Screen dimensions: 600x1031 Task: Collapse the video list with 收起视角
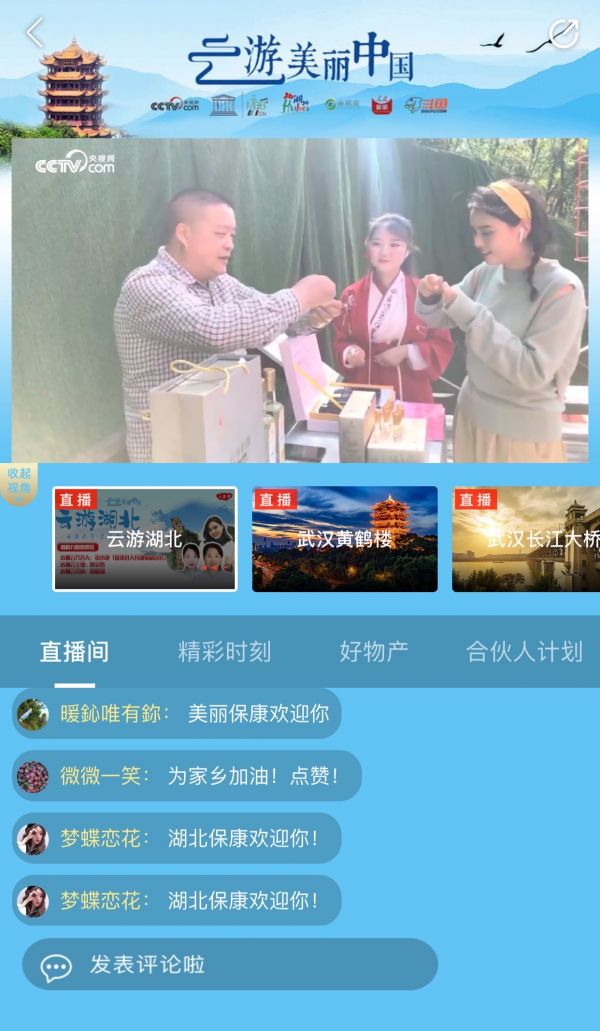coord(19,481)
